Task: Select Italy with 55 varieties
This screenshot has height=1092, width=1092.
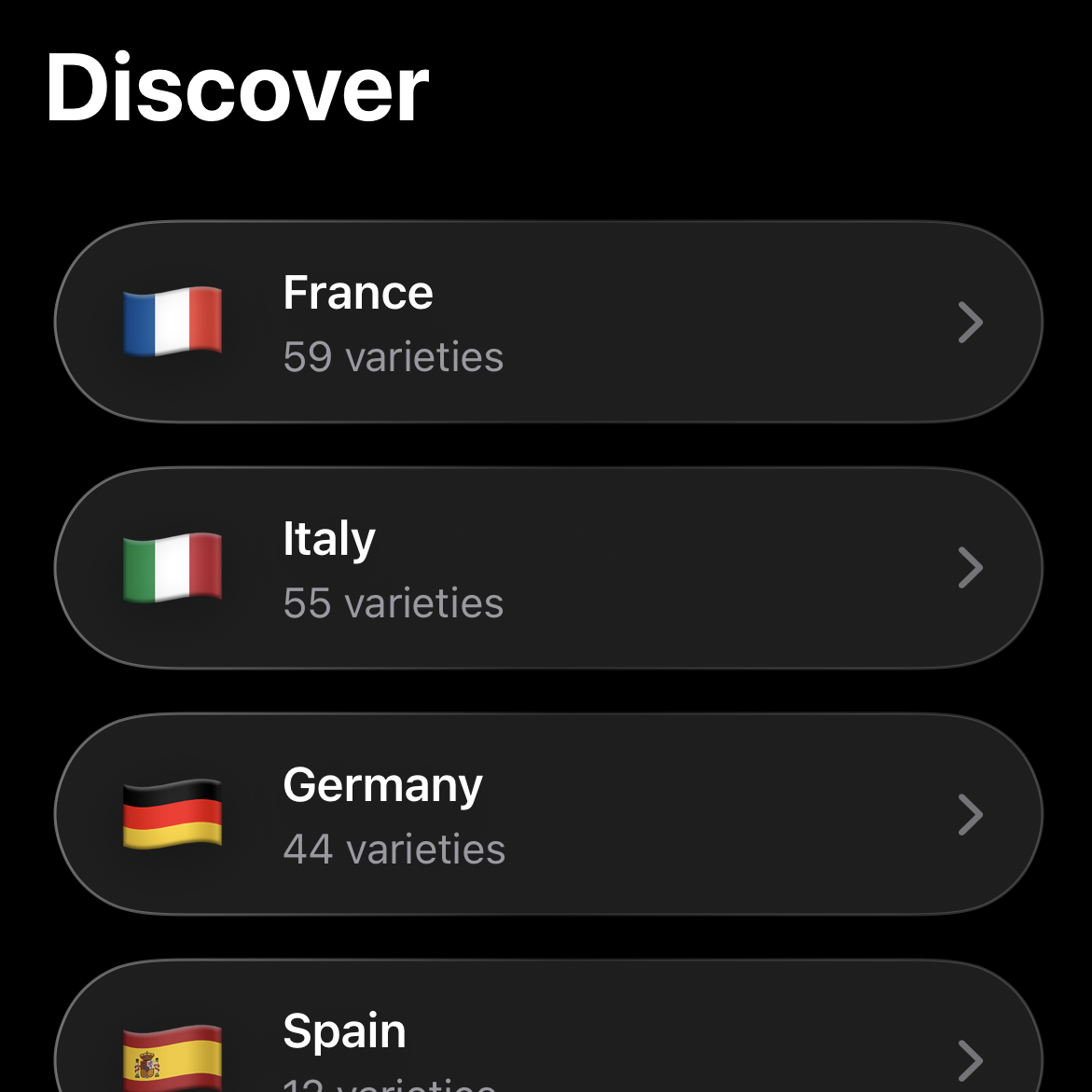Action: pos(548,569)
